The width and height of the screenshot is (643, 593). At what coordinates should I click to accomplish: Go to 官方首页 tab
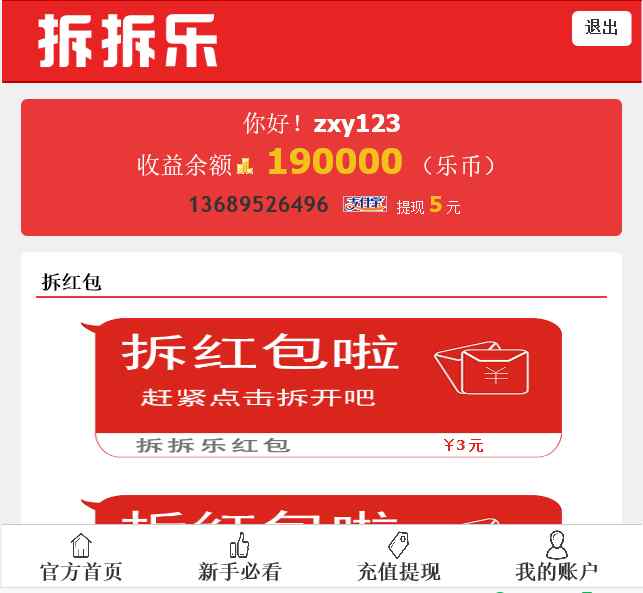(81, 558)
